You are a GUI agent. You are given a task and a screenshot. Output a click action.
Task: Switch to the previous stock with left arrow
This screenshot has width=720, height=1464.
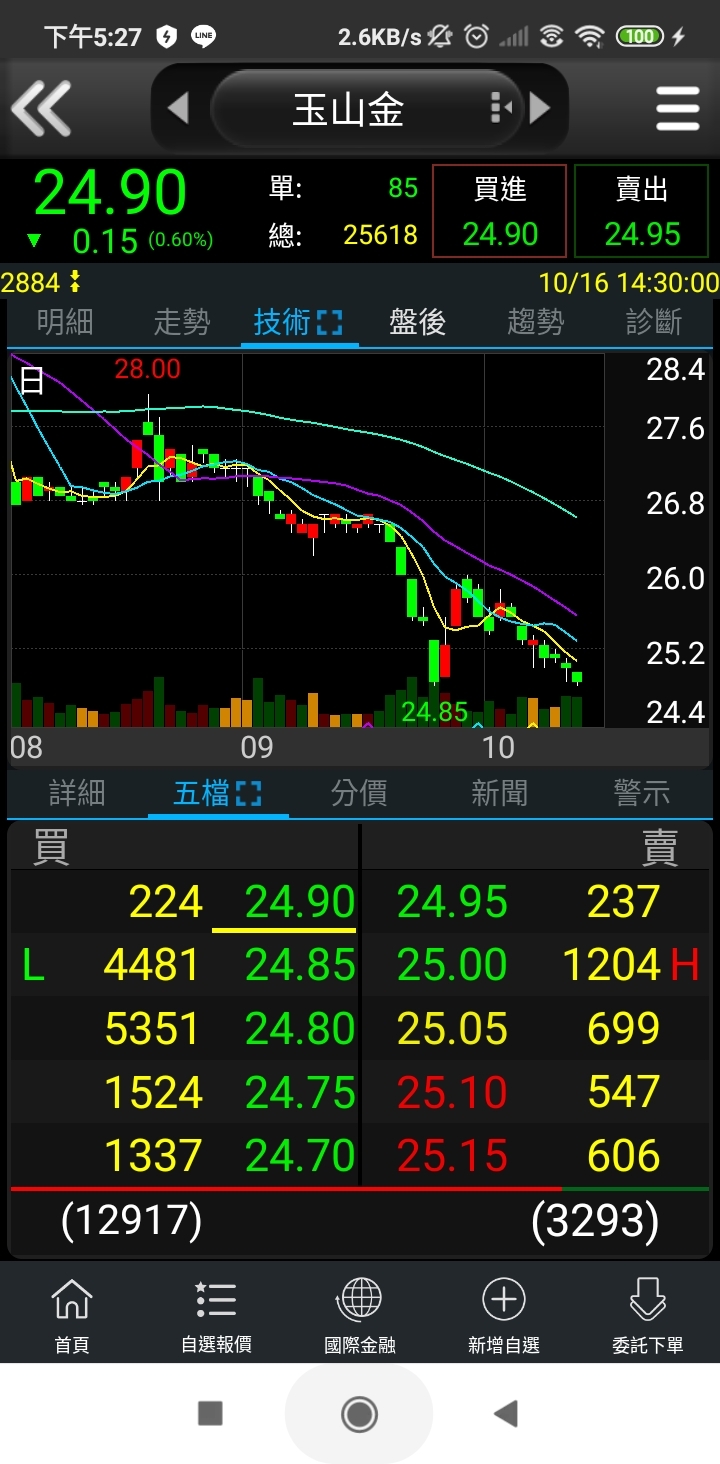179,108
